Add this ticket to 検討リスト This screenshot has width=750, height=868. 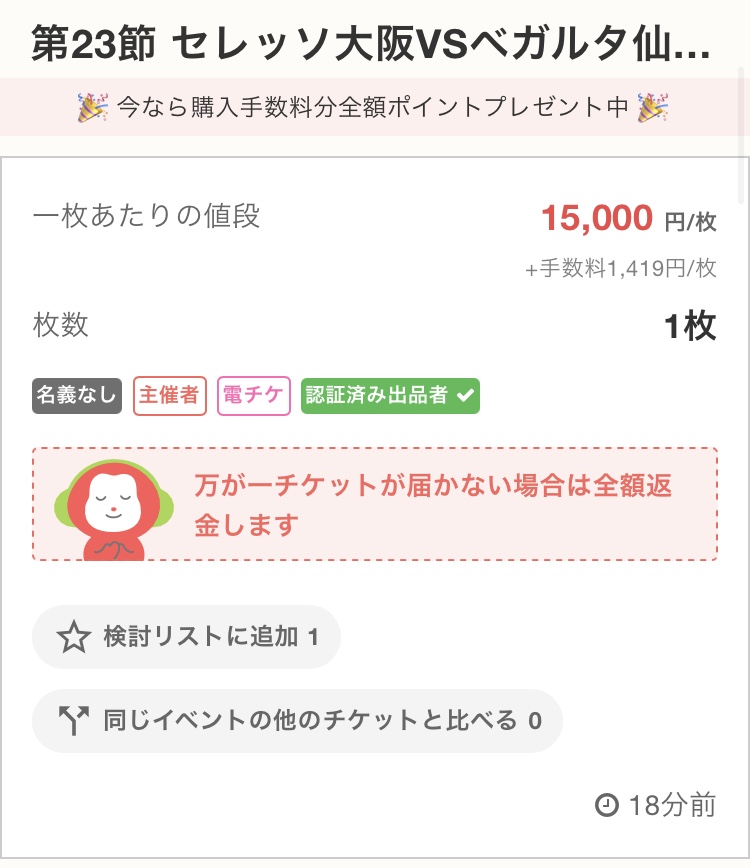tap(187, 637)
